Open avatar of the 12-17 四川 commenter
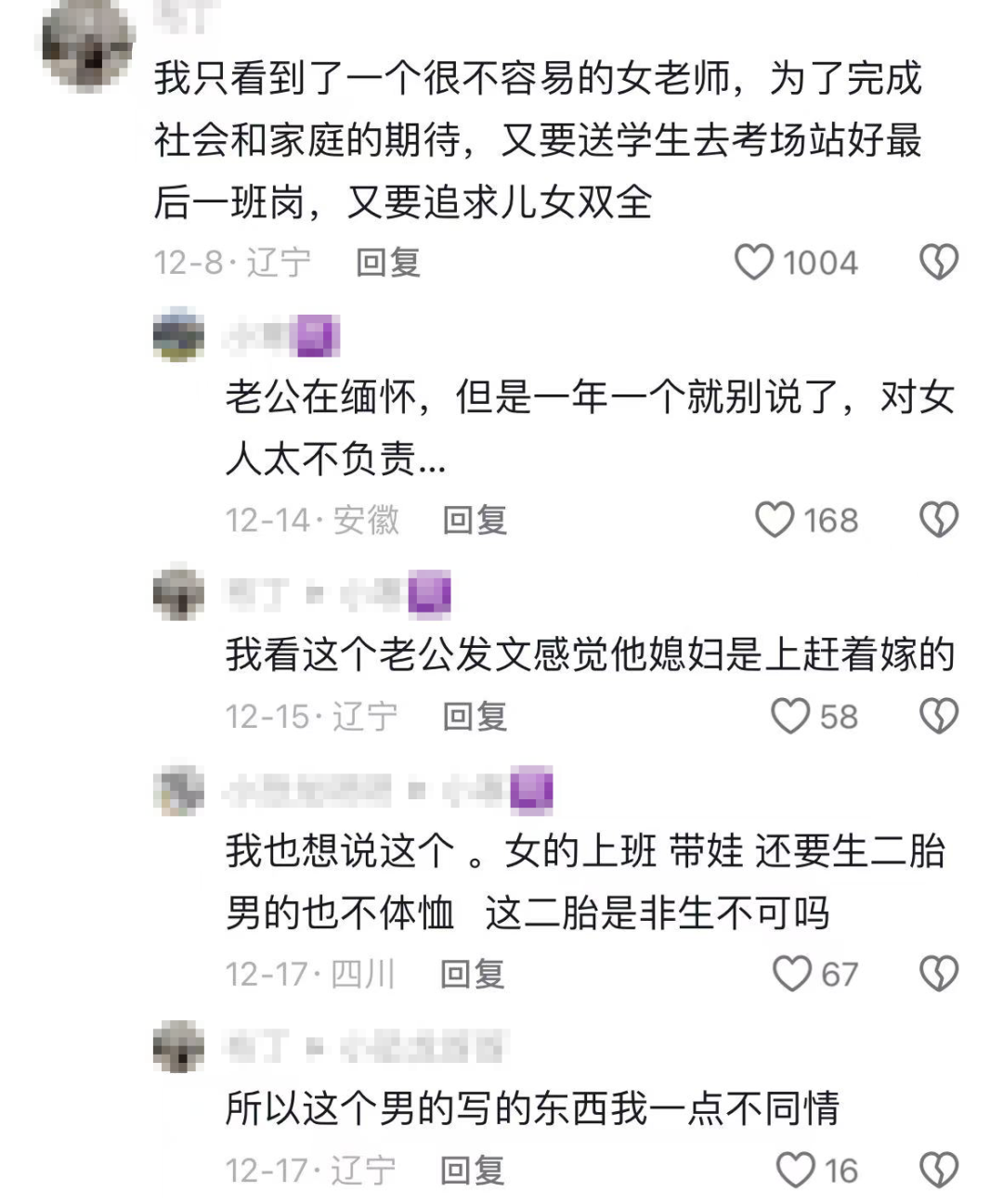1003x1204 pixels. click(178, 790)
